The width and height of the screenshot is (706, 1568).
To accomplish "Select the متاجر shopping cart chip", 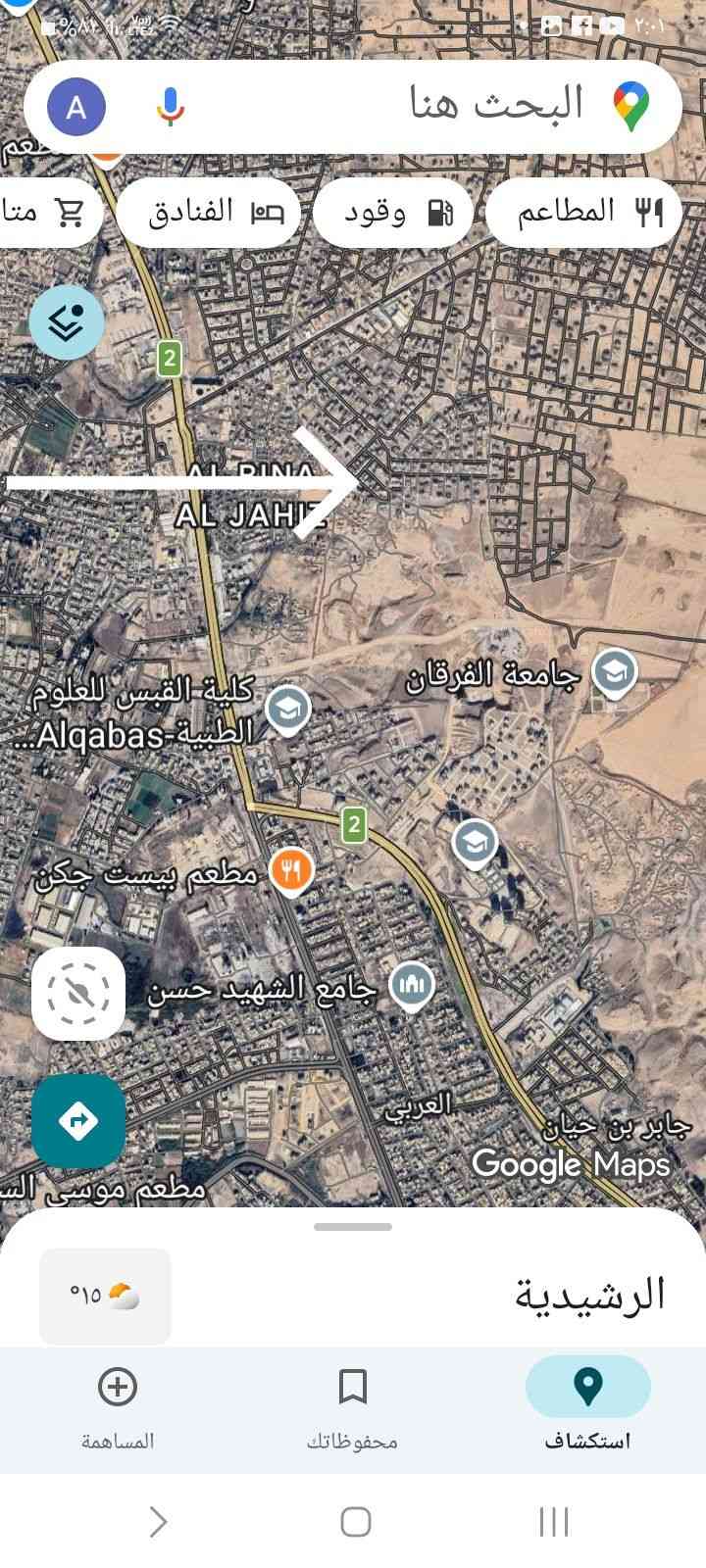I will (x=47, y=212).
